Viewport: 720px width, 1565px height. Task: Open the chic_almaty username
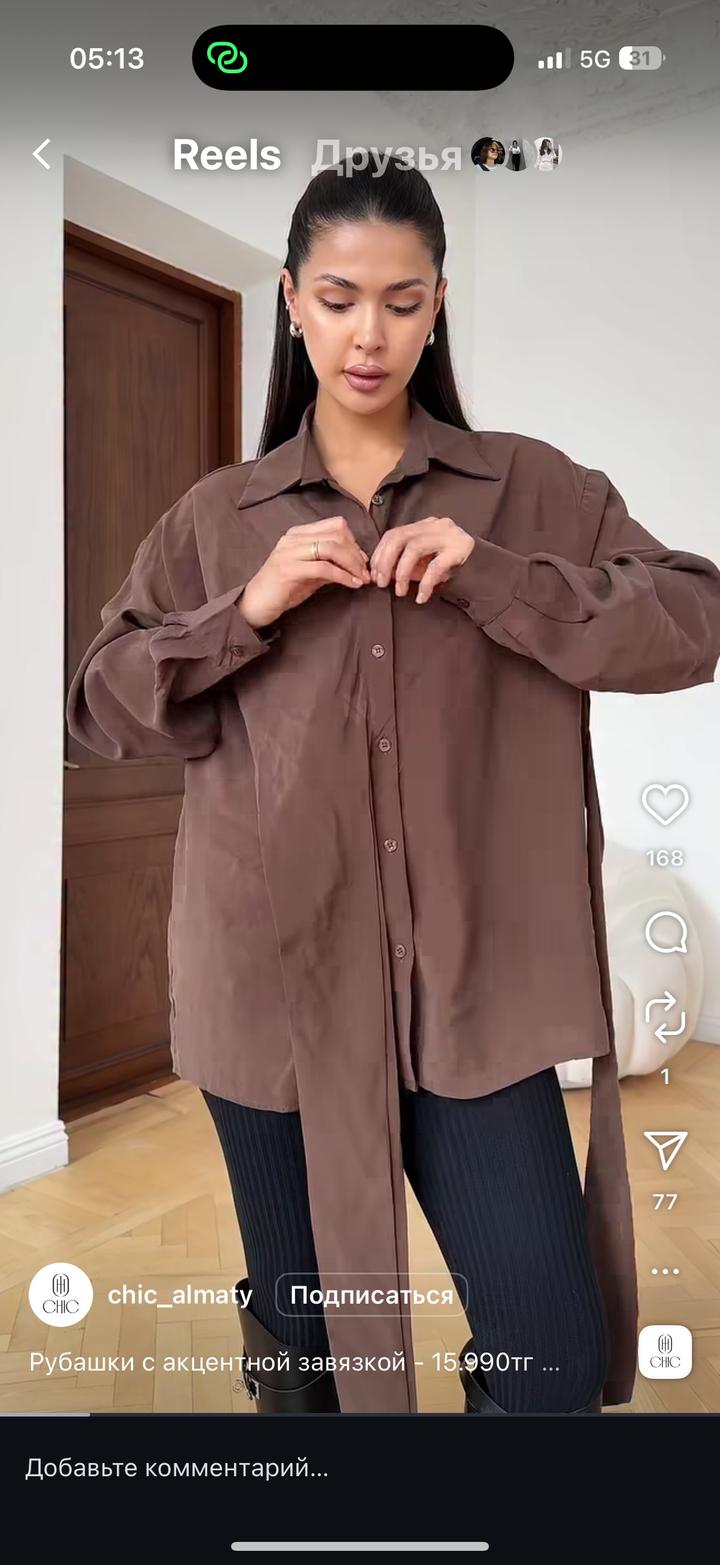click(180, 1295)
